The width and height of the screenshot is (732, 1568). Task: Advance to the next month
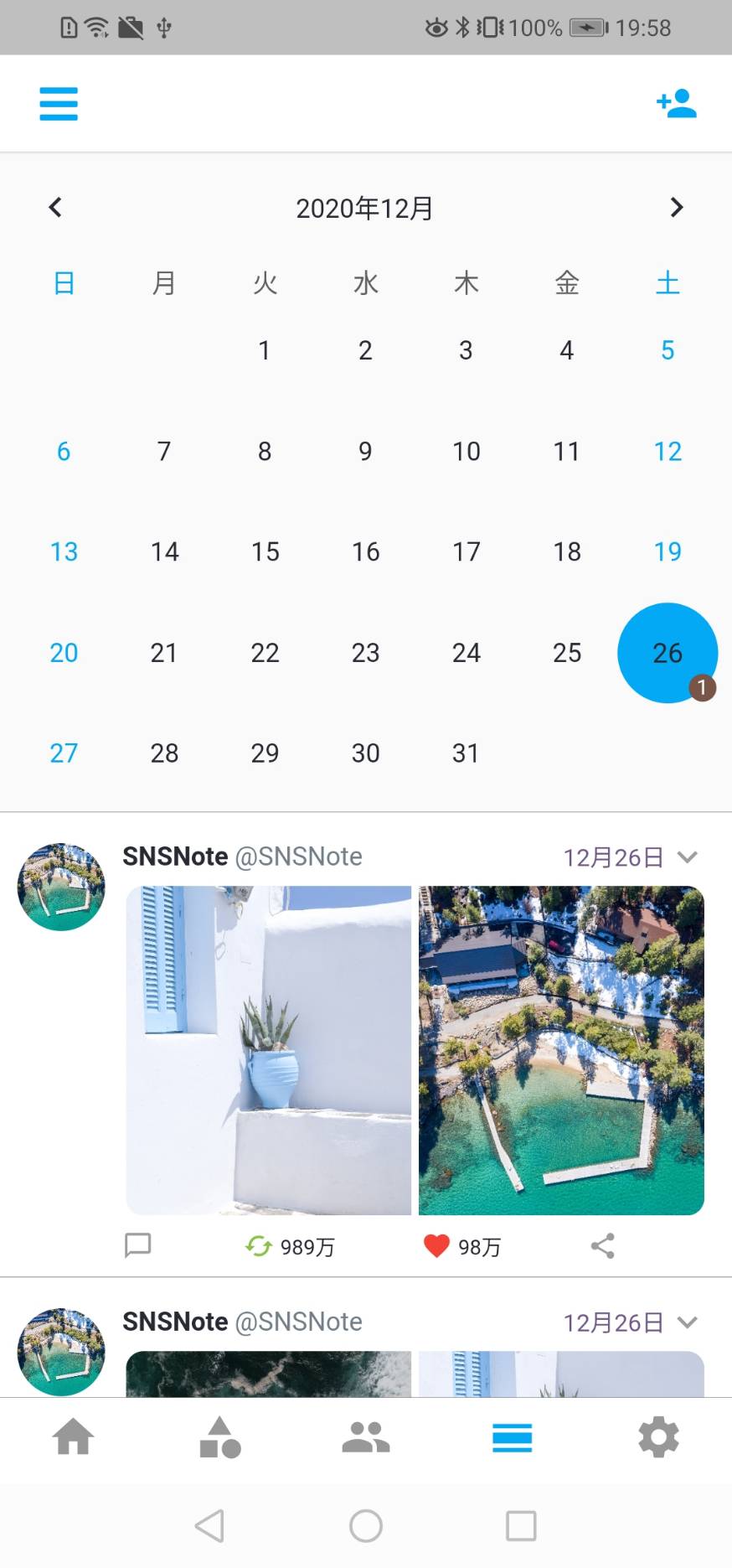point(677,207)
